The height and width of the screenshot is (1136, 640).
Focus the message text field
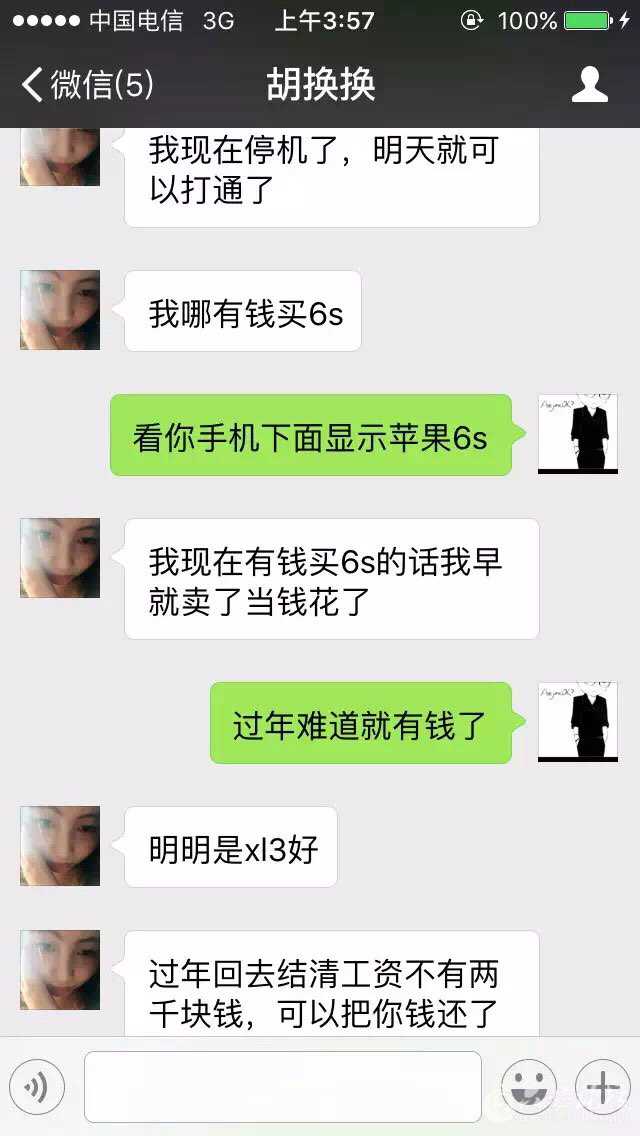[282, 1087]
